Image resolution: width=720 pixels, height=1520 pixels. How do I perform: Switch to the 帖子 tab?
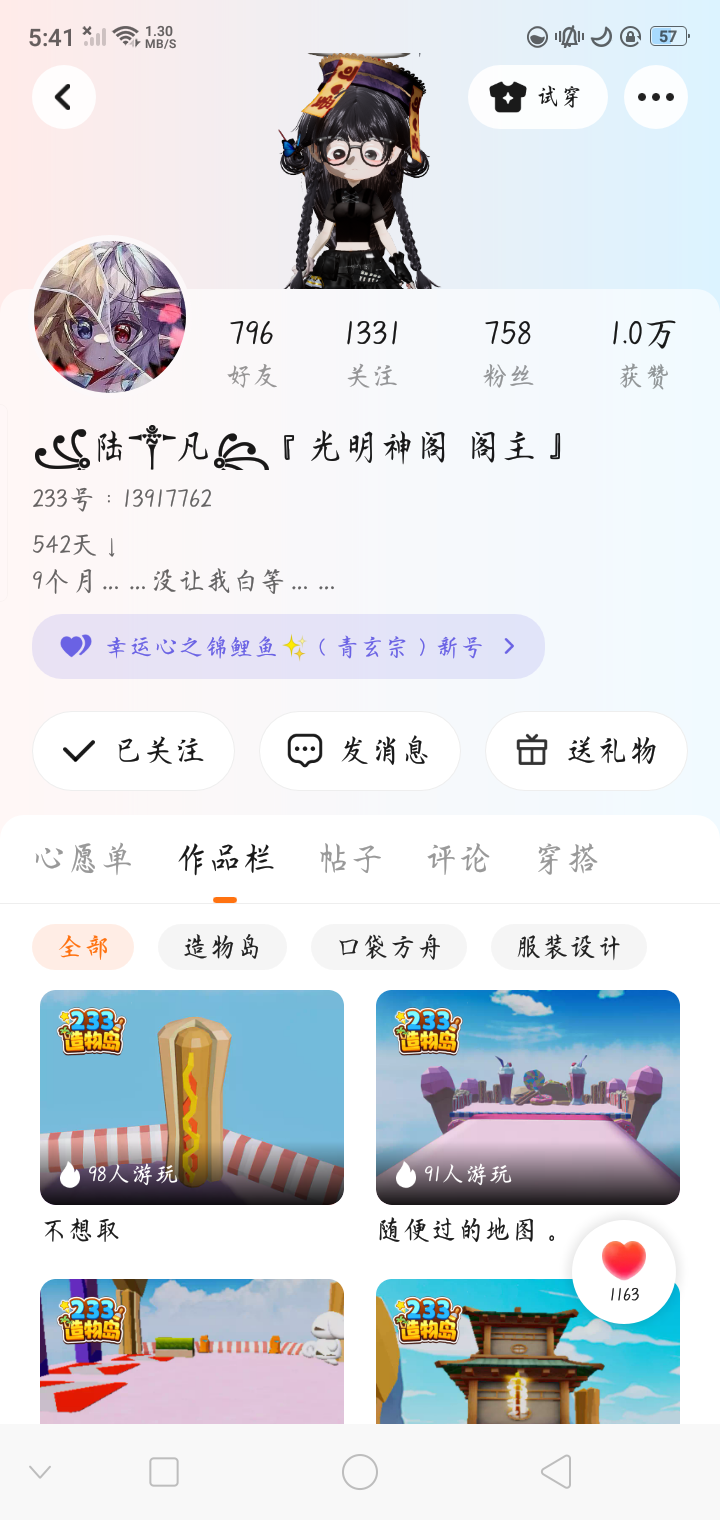tap(350, 859)
